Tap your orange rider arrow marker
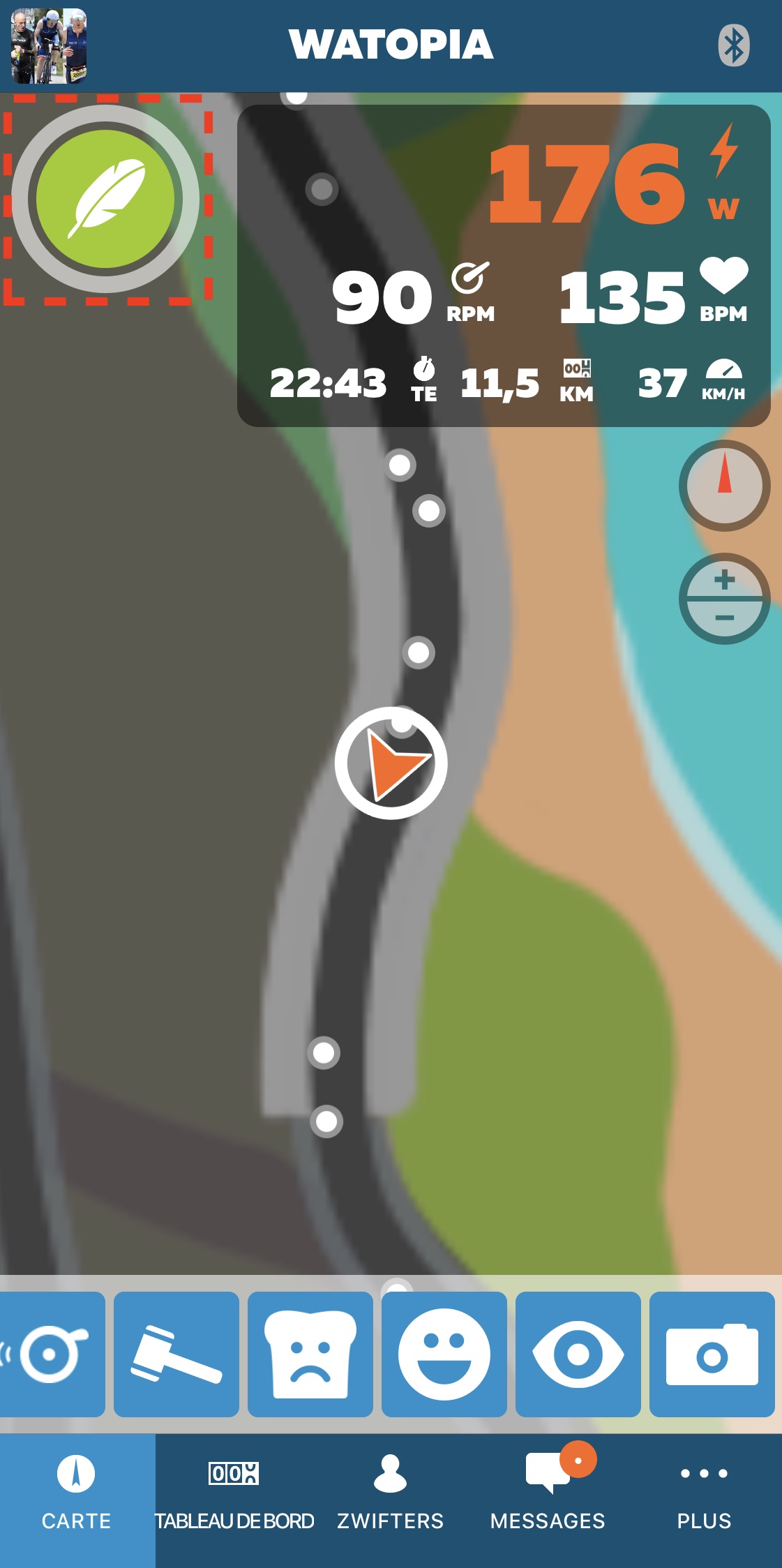Viewport: 782px width, 1568px height. (x=391, y=763)
